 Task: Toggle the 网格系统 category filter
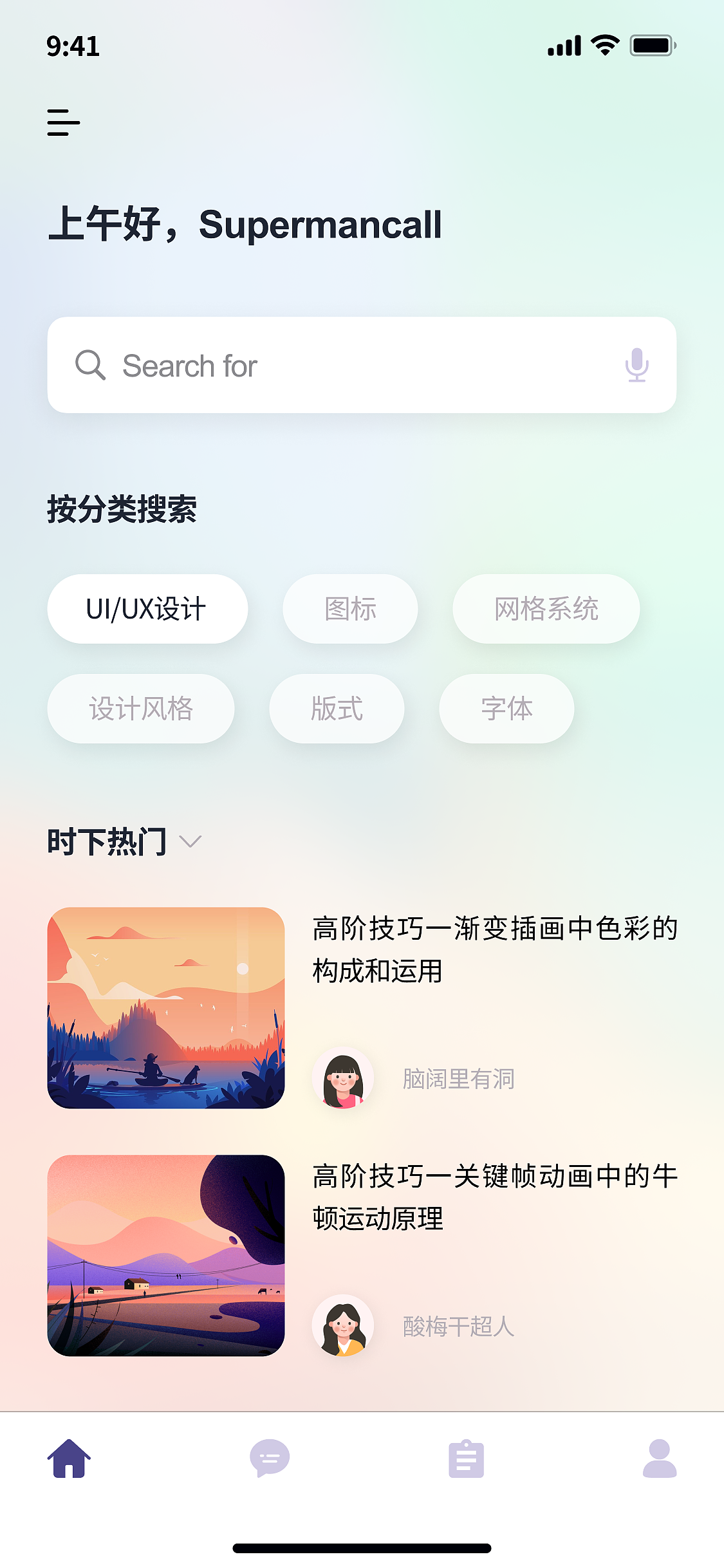[546, 608]
